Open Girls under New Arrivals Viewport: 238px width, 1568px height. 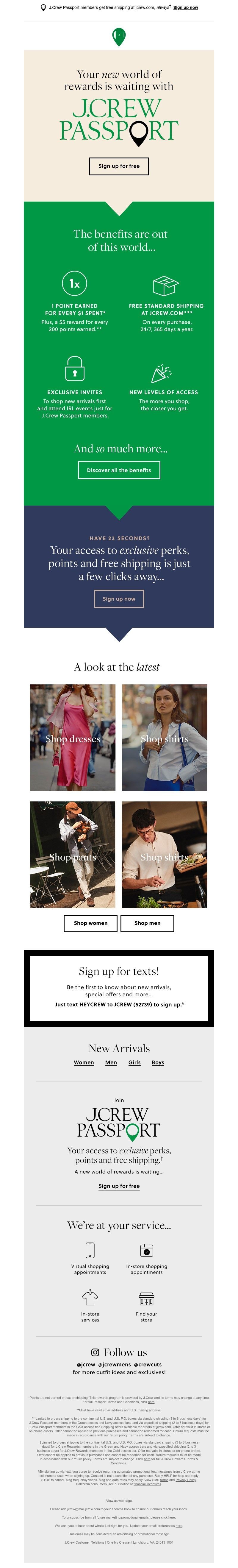tap(134, 1063)
